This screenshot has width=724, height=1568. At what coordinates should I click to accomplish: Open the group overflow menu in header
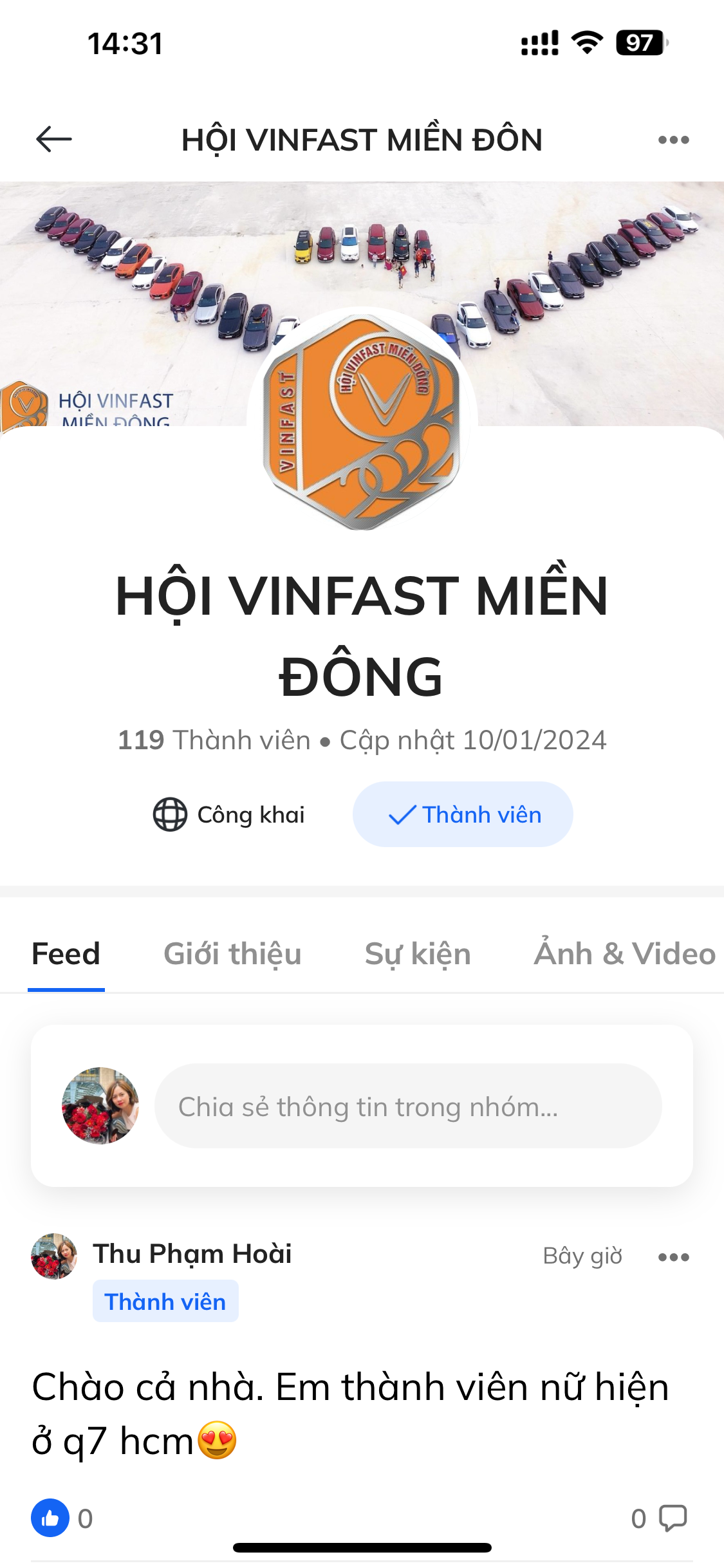[x=673, y=140]
